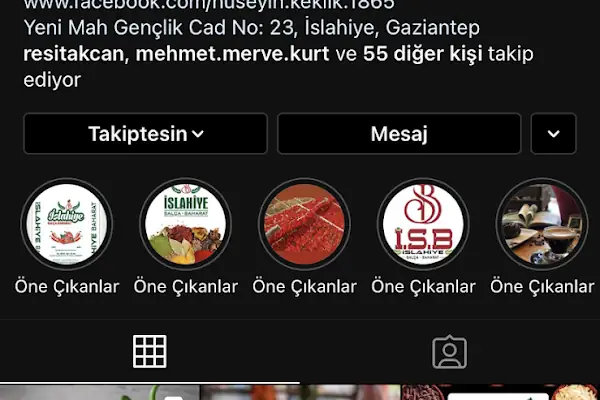The image size is (600, 400).
Task: Expand suggested accounts chevron button
Action: [x=553, y=134]
